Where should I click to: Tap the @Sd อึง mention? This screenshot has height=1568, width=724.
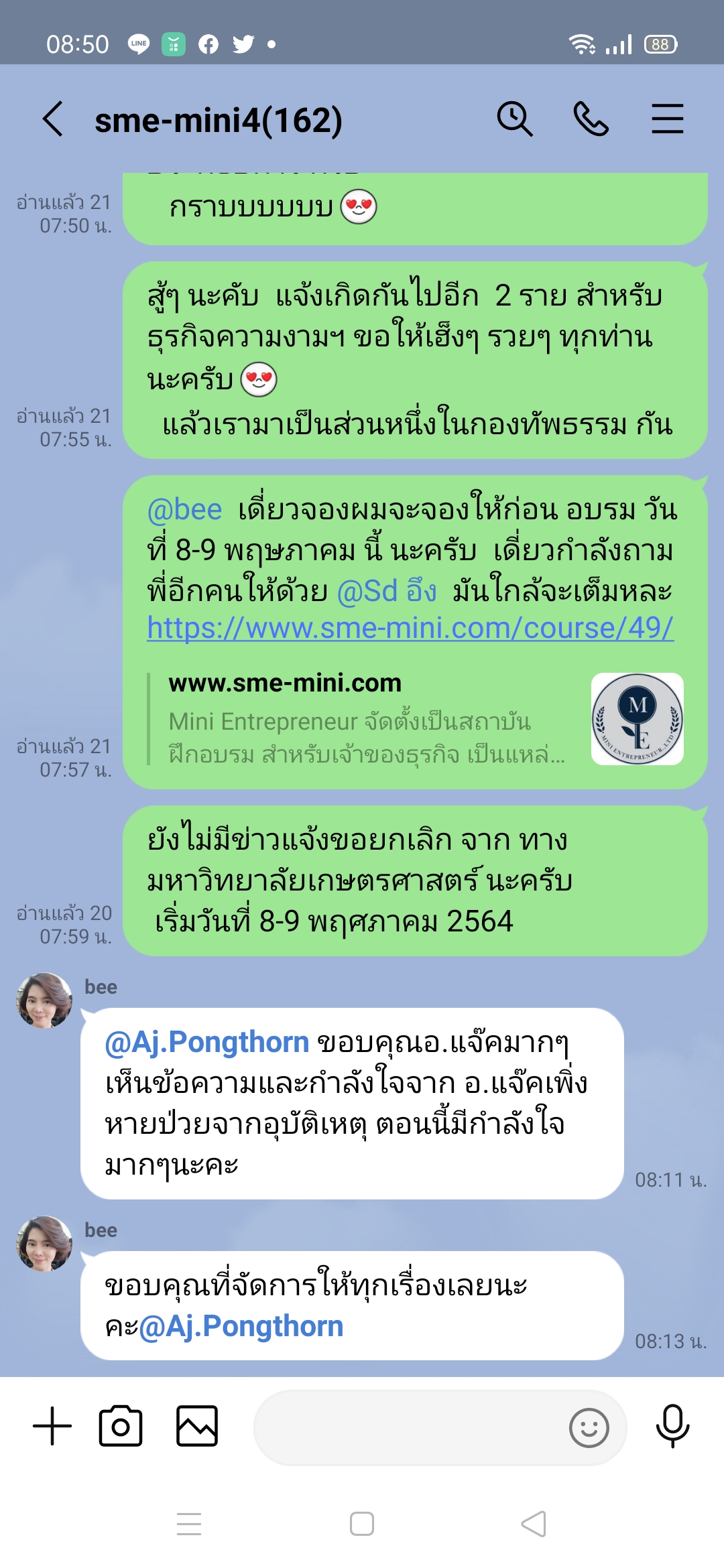click(387, 592)
